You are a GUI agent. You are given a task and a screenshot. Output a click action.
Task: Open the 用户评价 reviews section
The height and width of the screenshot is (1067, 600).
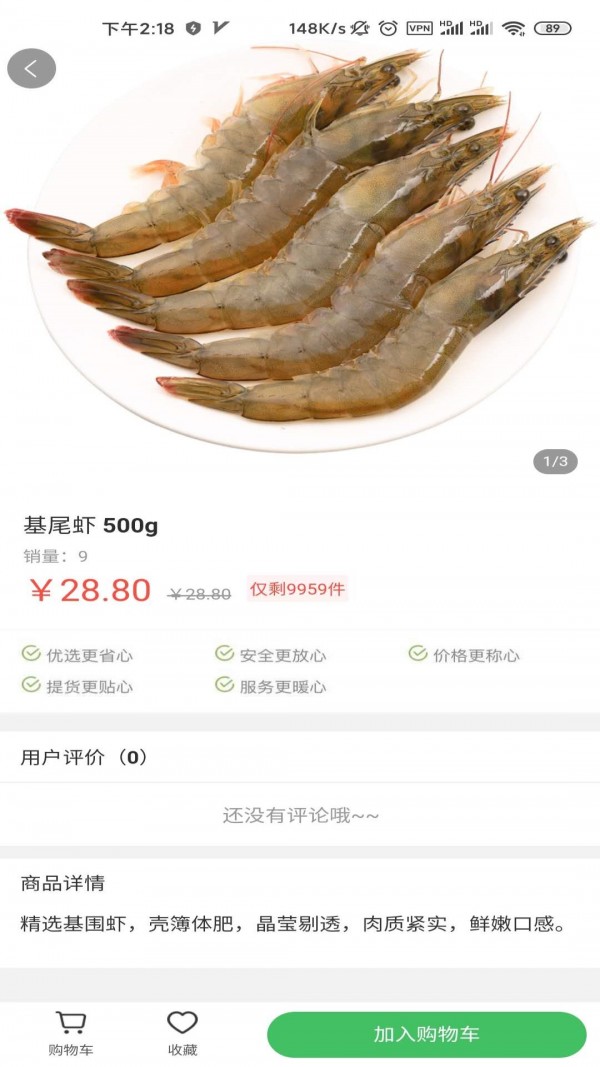[85, 757]
